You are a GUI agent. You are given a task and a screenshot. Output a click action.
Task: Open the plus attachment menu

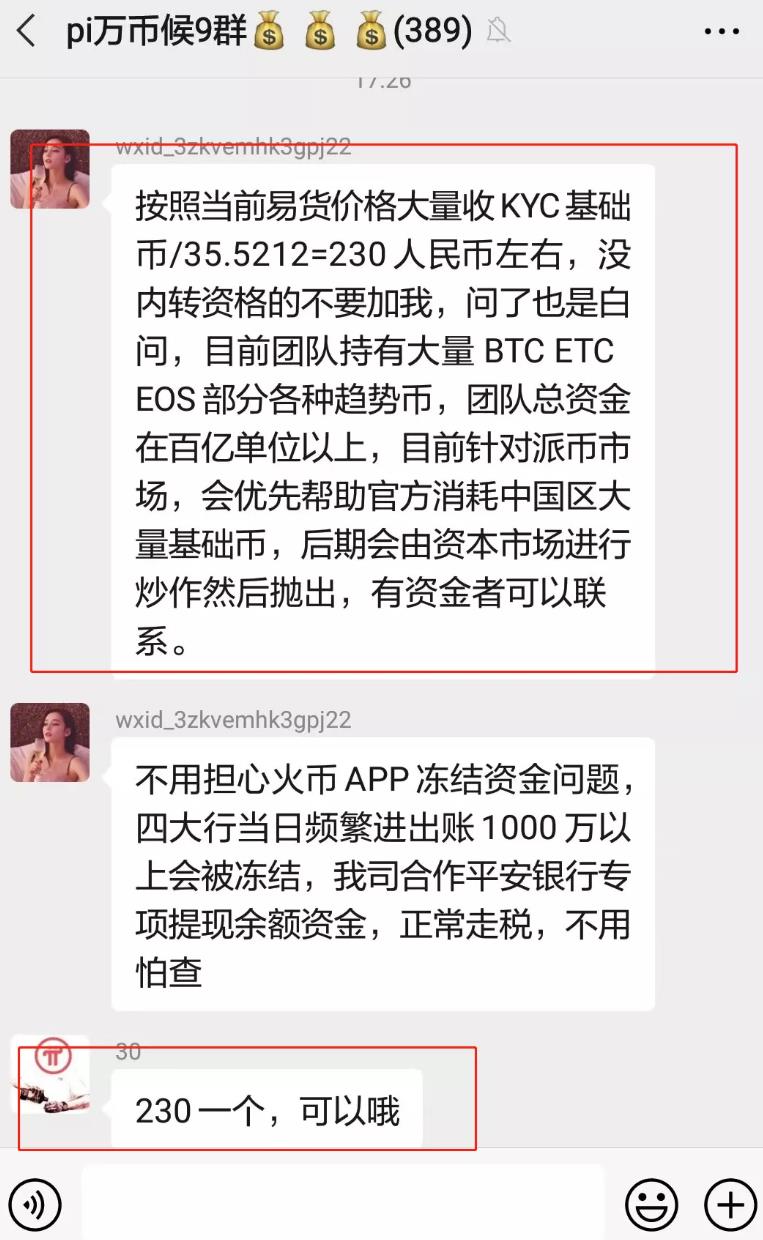(730, 1203)
